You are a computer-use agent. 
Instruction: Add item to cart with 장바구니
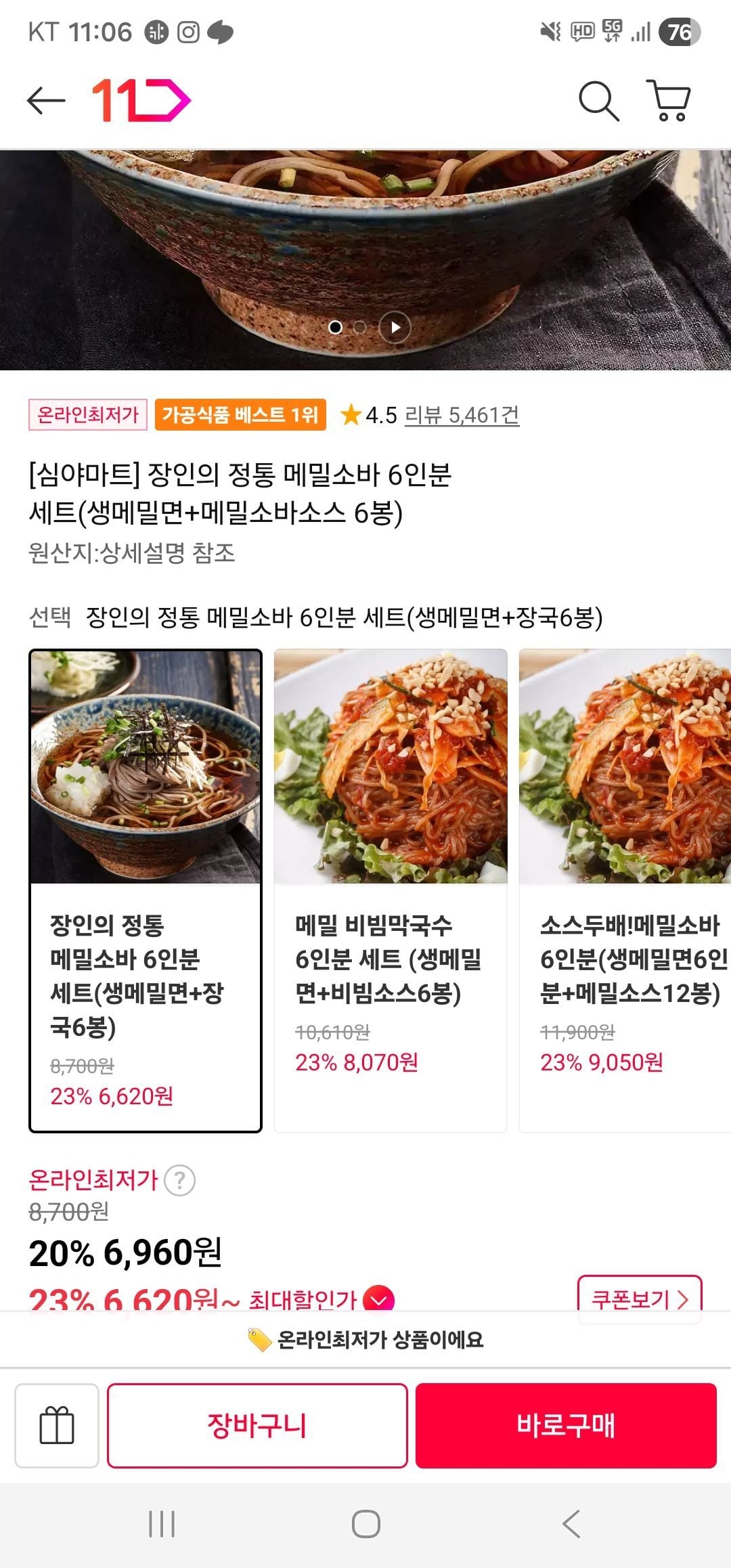(x=257, y=1425)
